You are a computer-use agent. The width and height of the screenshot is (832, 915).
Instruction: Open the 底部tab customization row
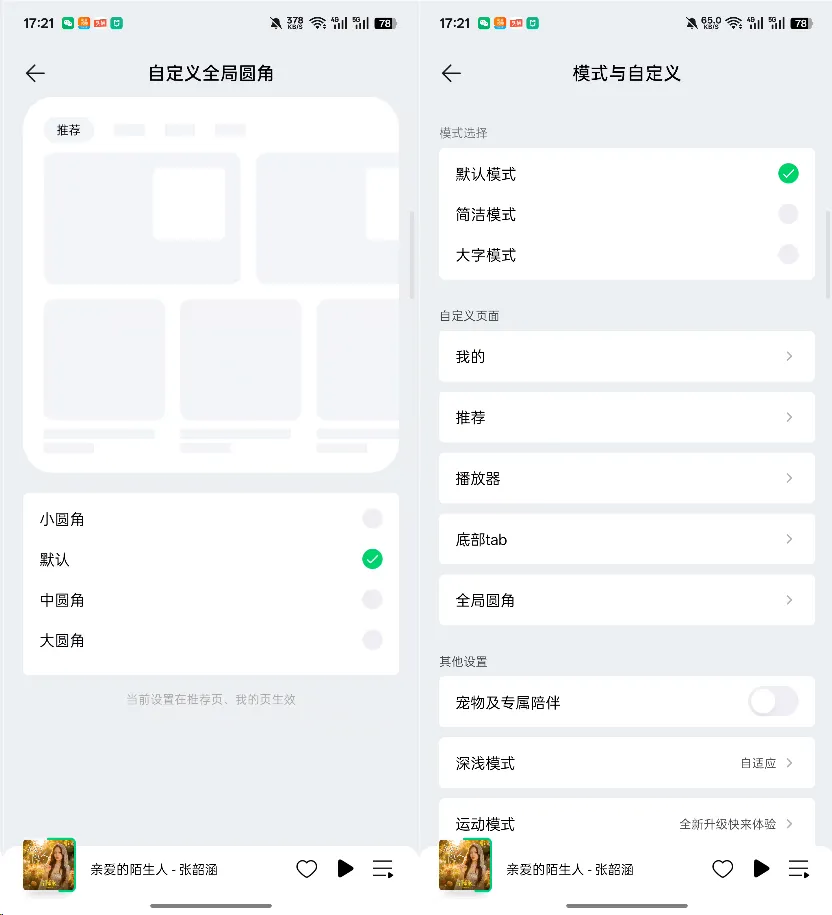pyautogui.click(x=627, y=540)
